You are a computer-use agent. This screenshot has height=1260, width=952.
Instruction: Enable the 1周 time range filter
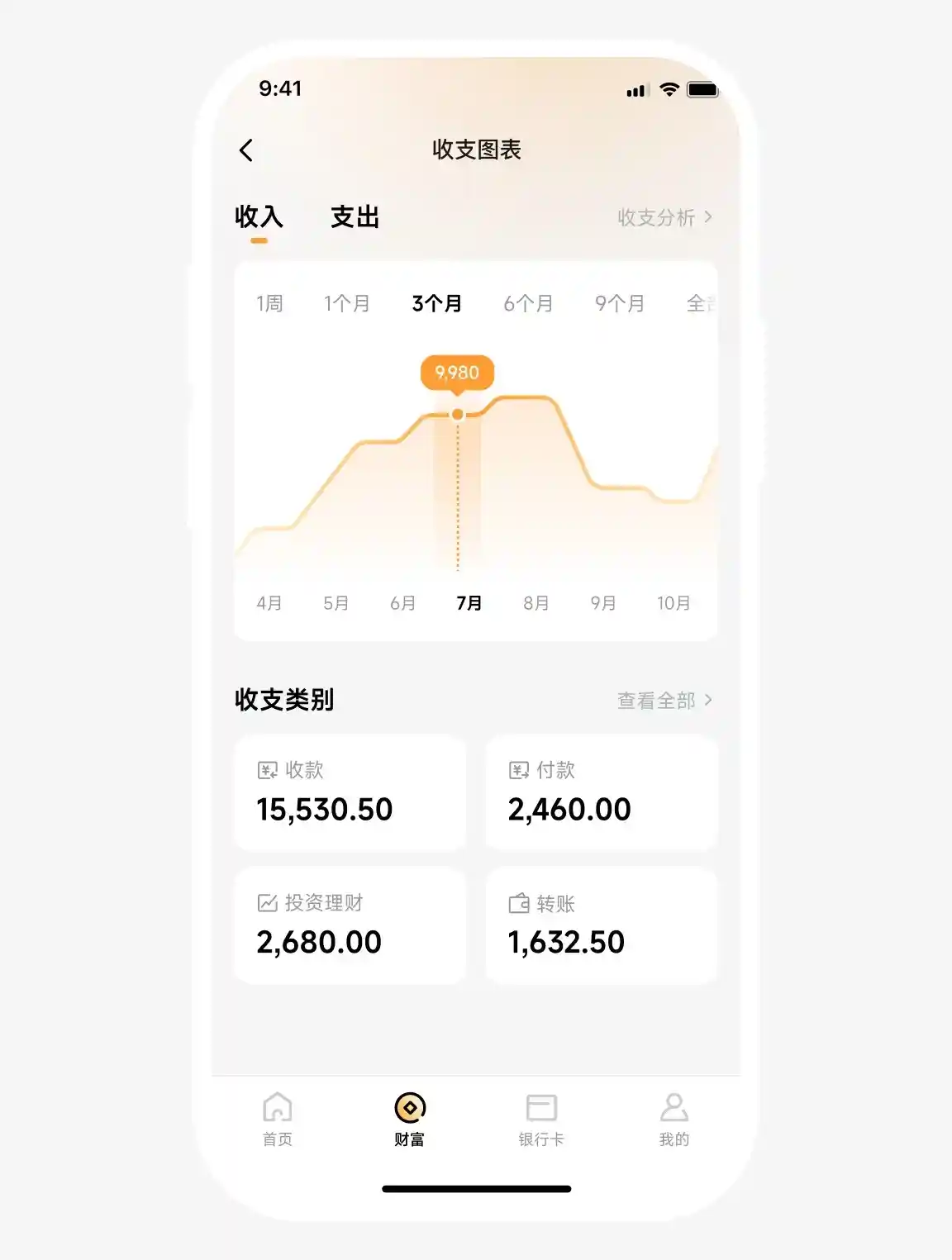[269, 303]
